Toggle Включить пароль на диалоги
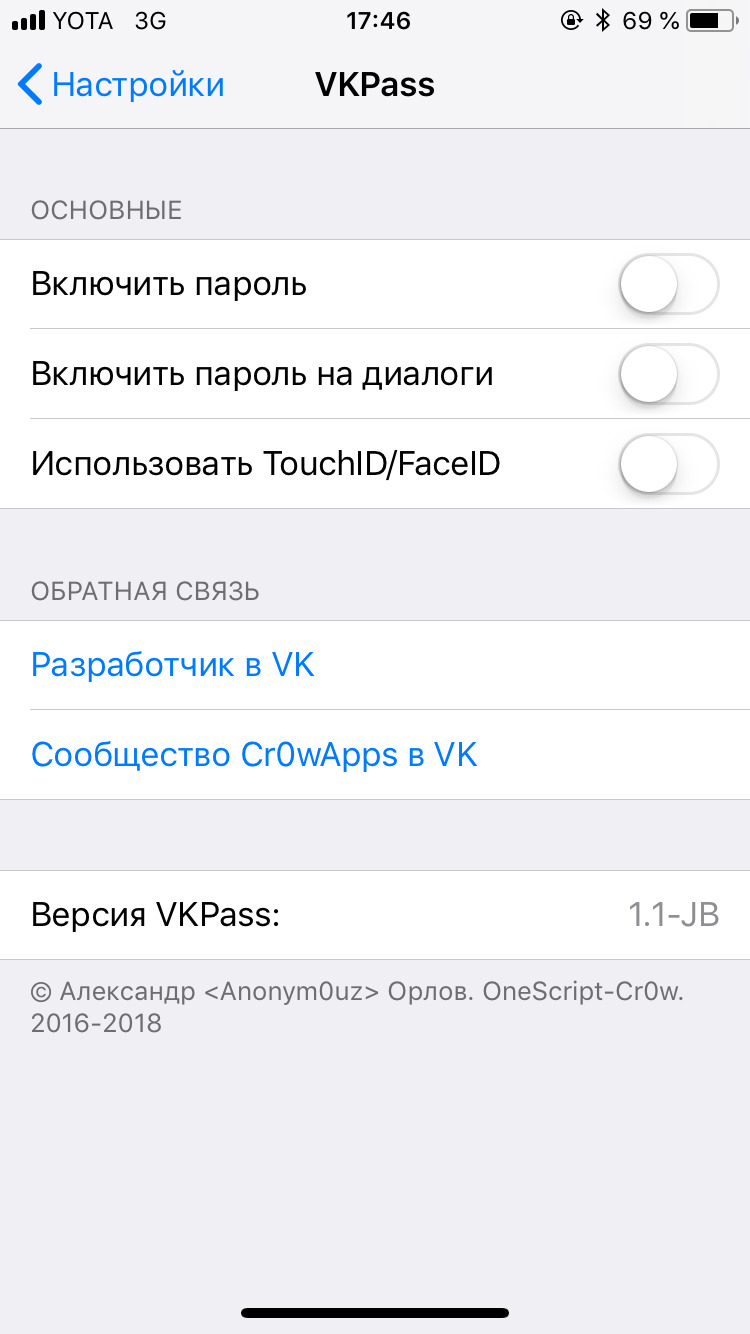Screen dimensions: 750x1334 pyautogui.click(x=669, y=374)
